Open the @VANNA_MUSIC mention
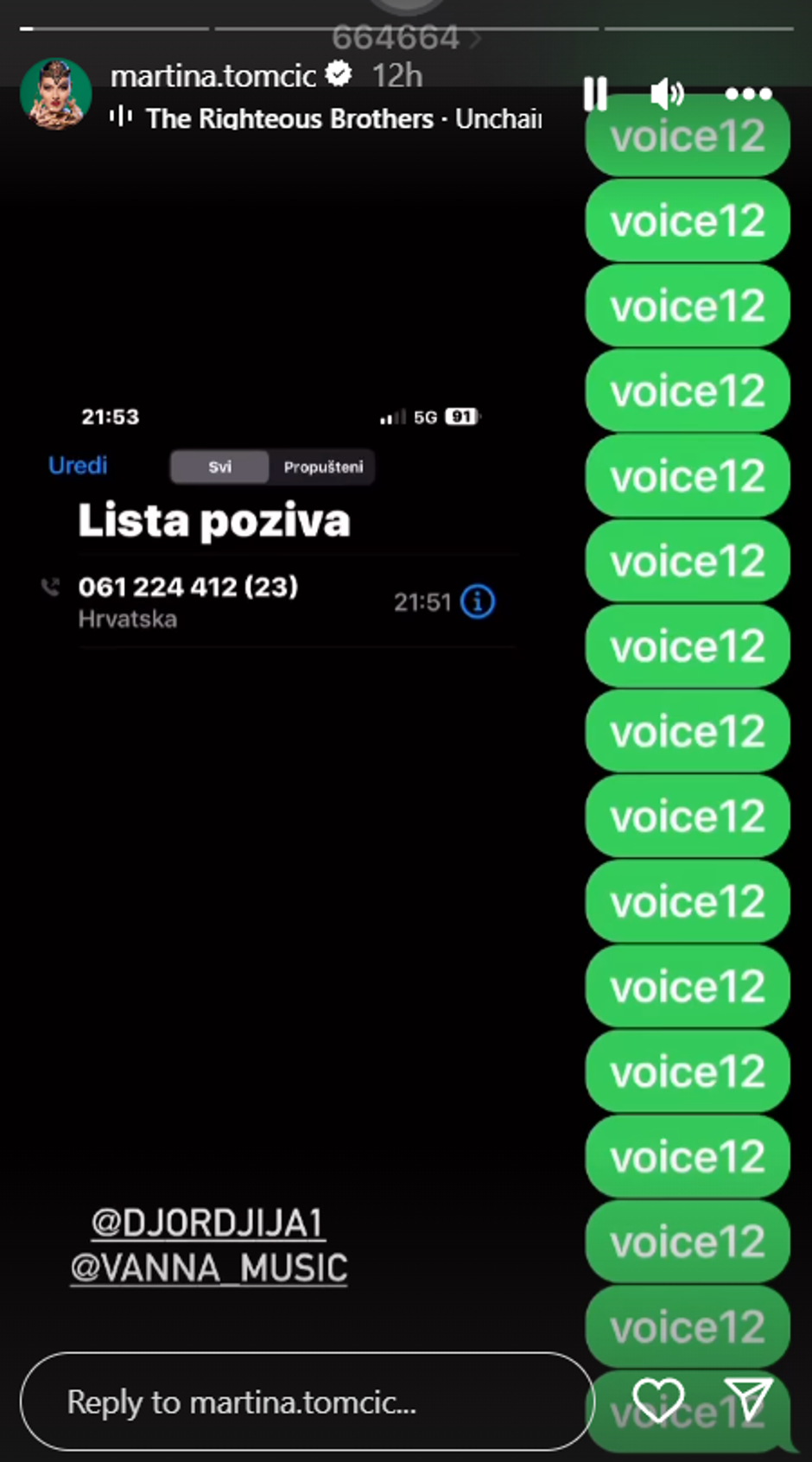Image resolution: width=812 pixels, height=1462 pixels. (x=209, y=1268)
